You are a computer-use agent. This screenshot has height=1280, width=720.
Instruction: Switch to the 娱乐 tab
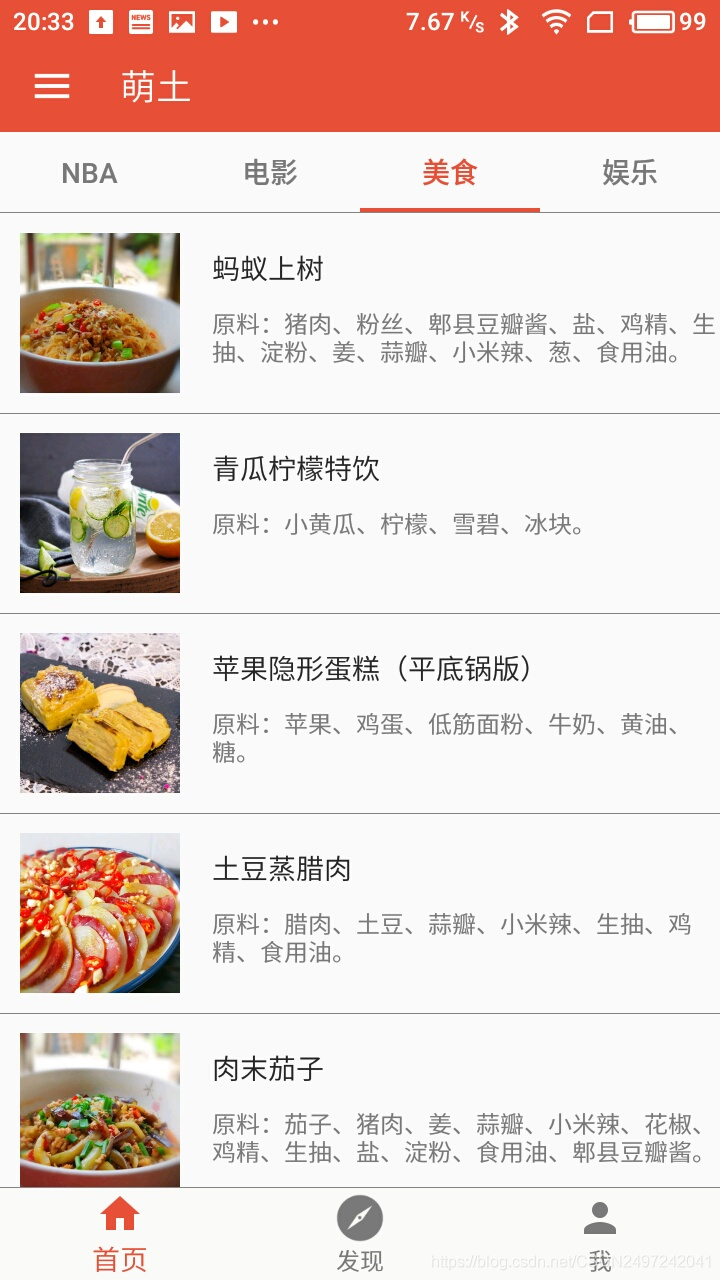point(630,173)
